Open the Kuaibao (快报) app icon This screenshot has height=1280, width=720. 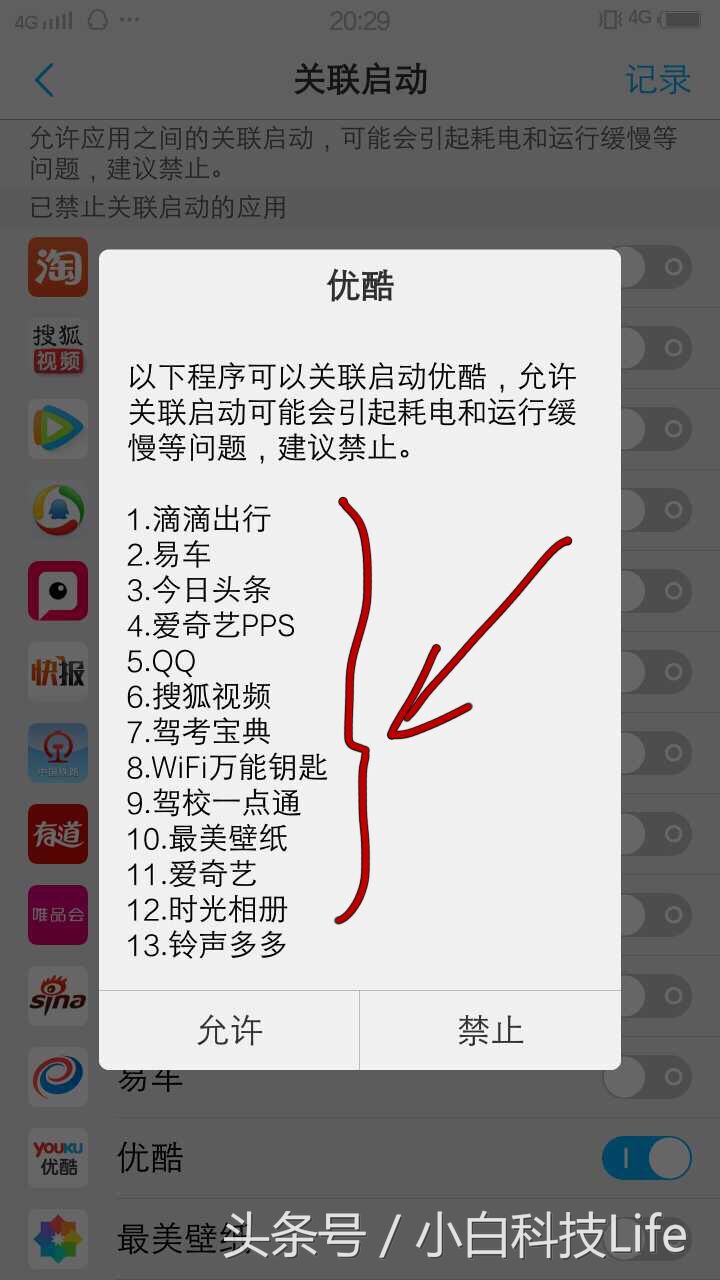coord(58,672)
